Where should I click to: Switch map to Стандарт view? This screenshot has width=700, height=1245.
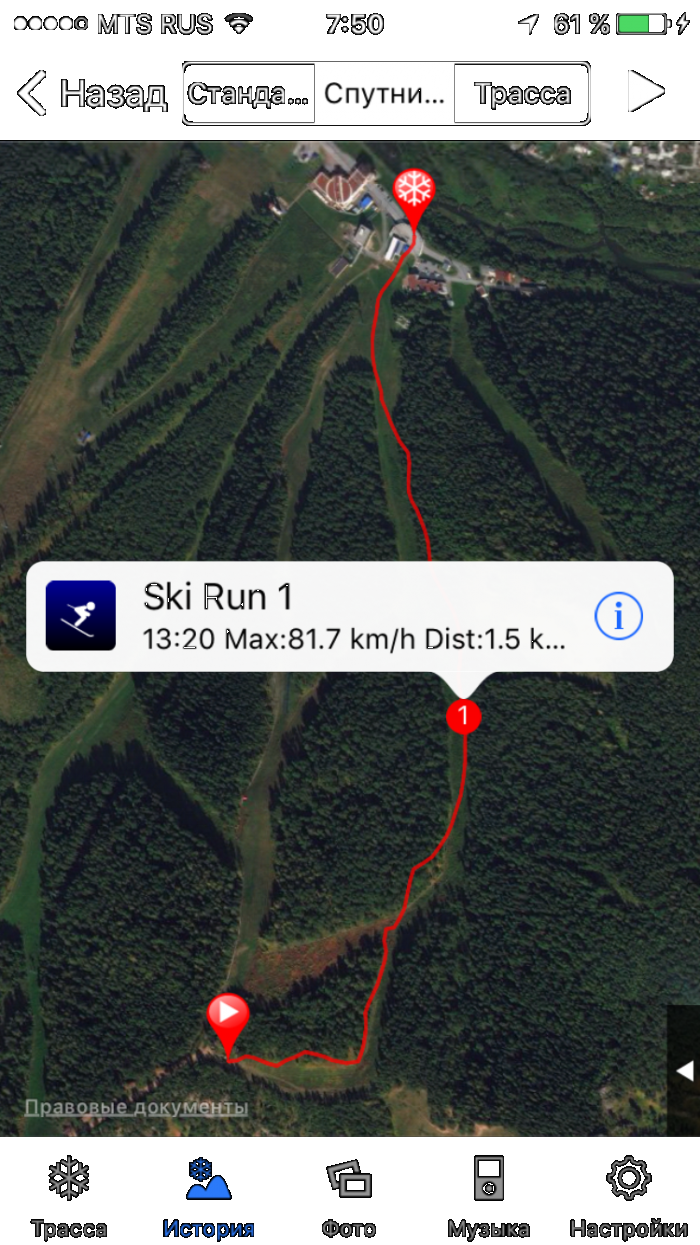coord(249,94)
